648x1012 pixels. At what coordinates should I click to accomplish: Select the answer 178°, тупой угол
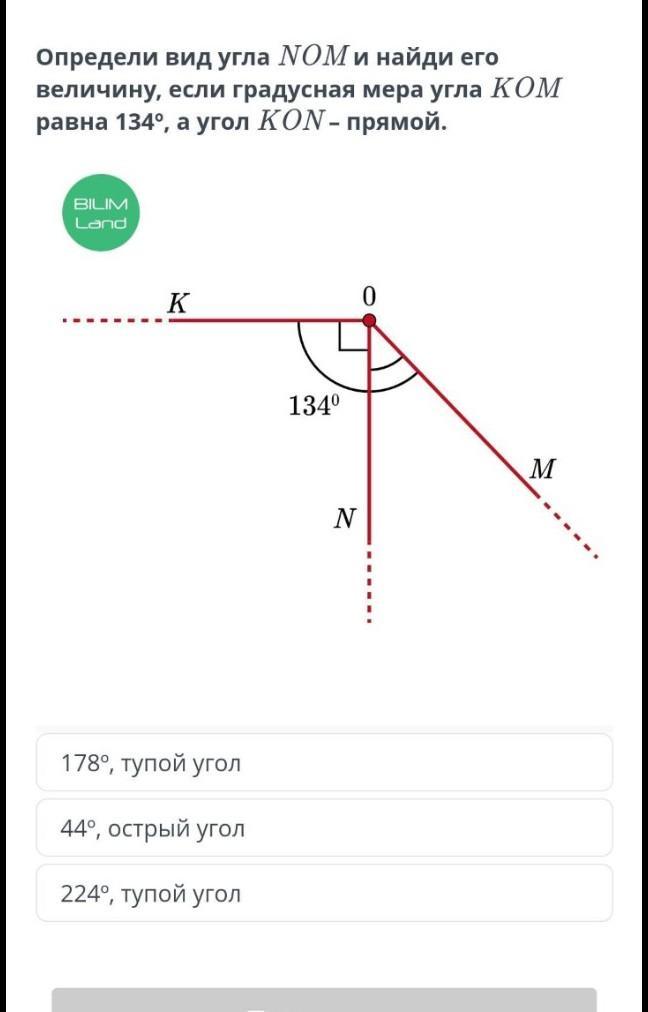[324, 763]
